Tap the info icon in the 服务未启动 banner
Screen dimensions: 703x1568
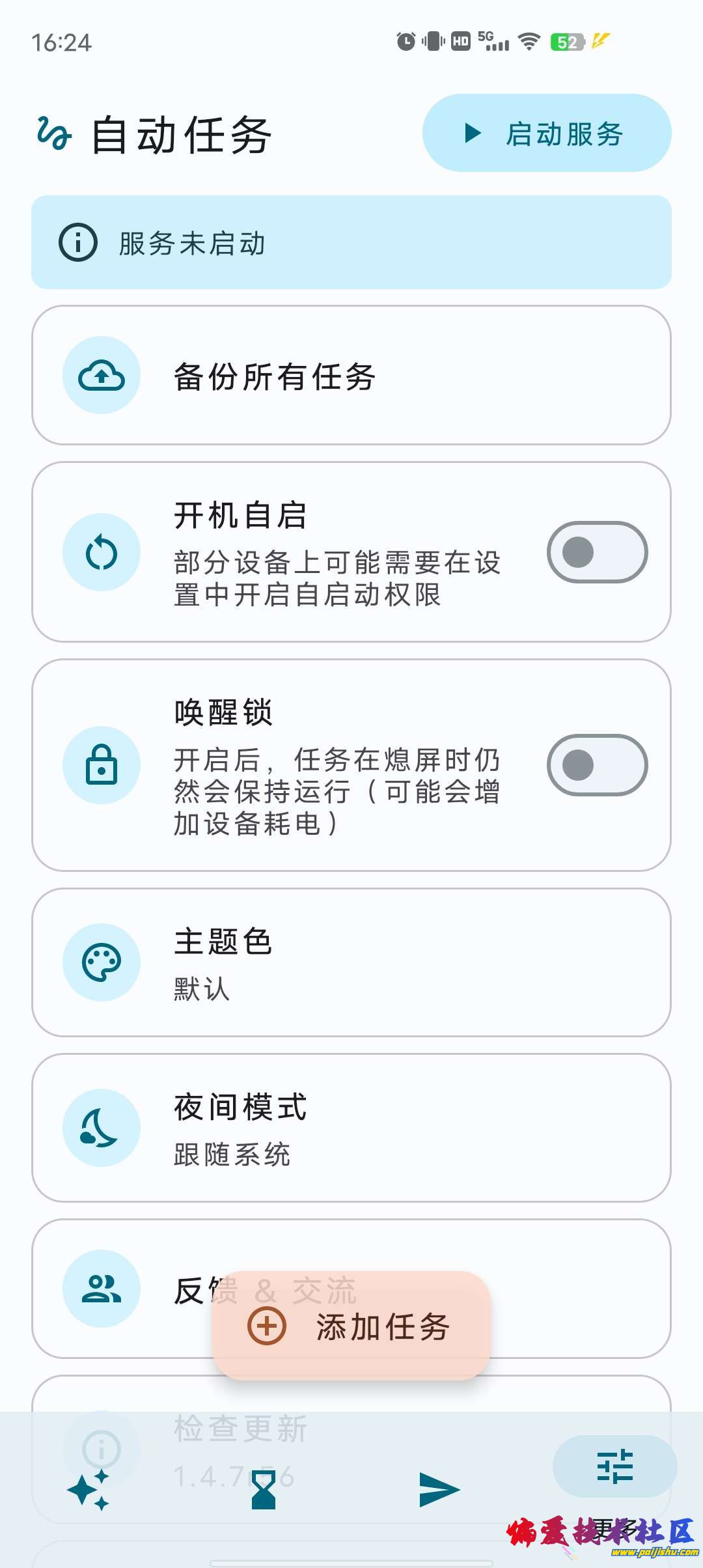tap(78, 244)
